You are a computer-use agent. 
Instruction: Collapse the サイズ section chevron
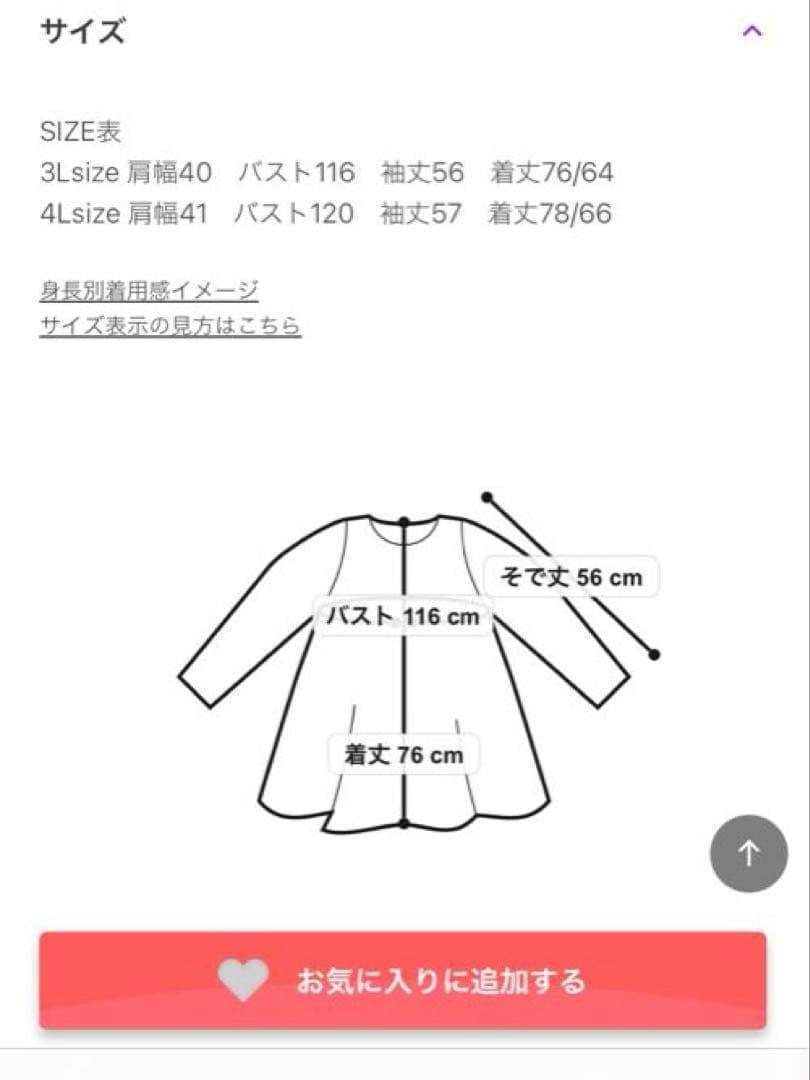point(752,31)
